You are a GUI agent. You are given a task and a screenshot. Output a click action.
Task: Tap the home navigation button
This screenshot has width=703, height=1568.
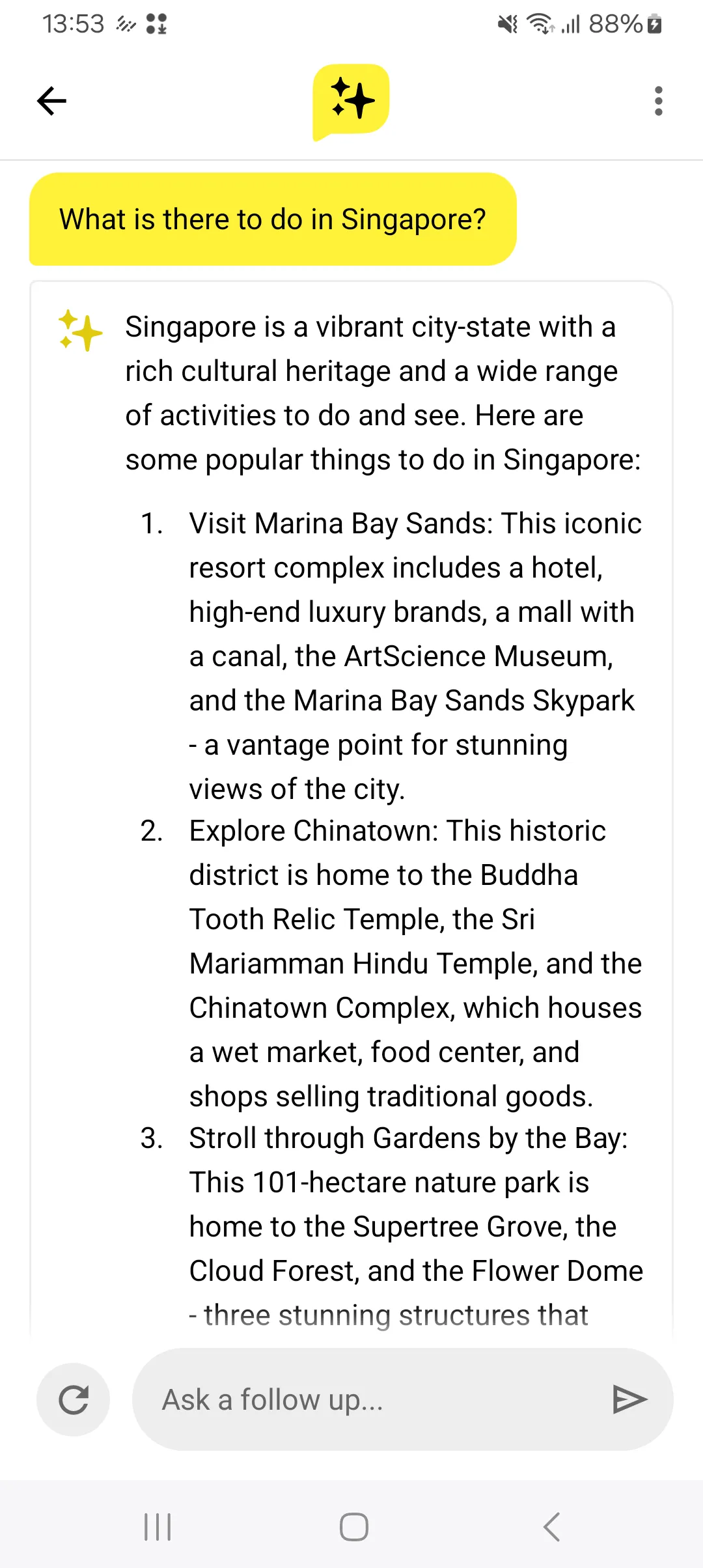[351, 1525]
